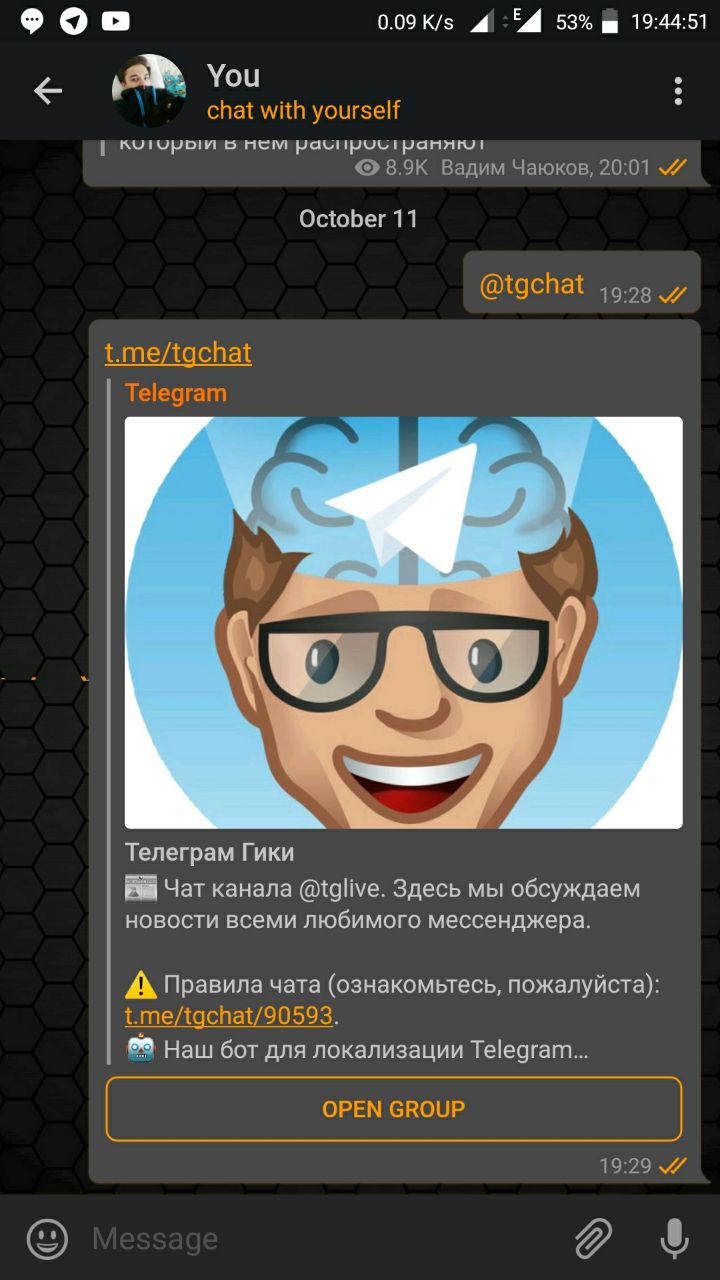Open the t.me/tgchat link
This screenshot has height=1280, width=720.
[178, 353]
